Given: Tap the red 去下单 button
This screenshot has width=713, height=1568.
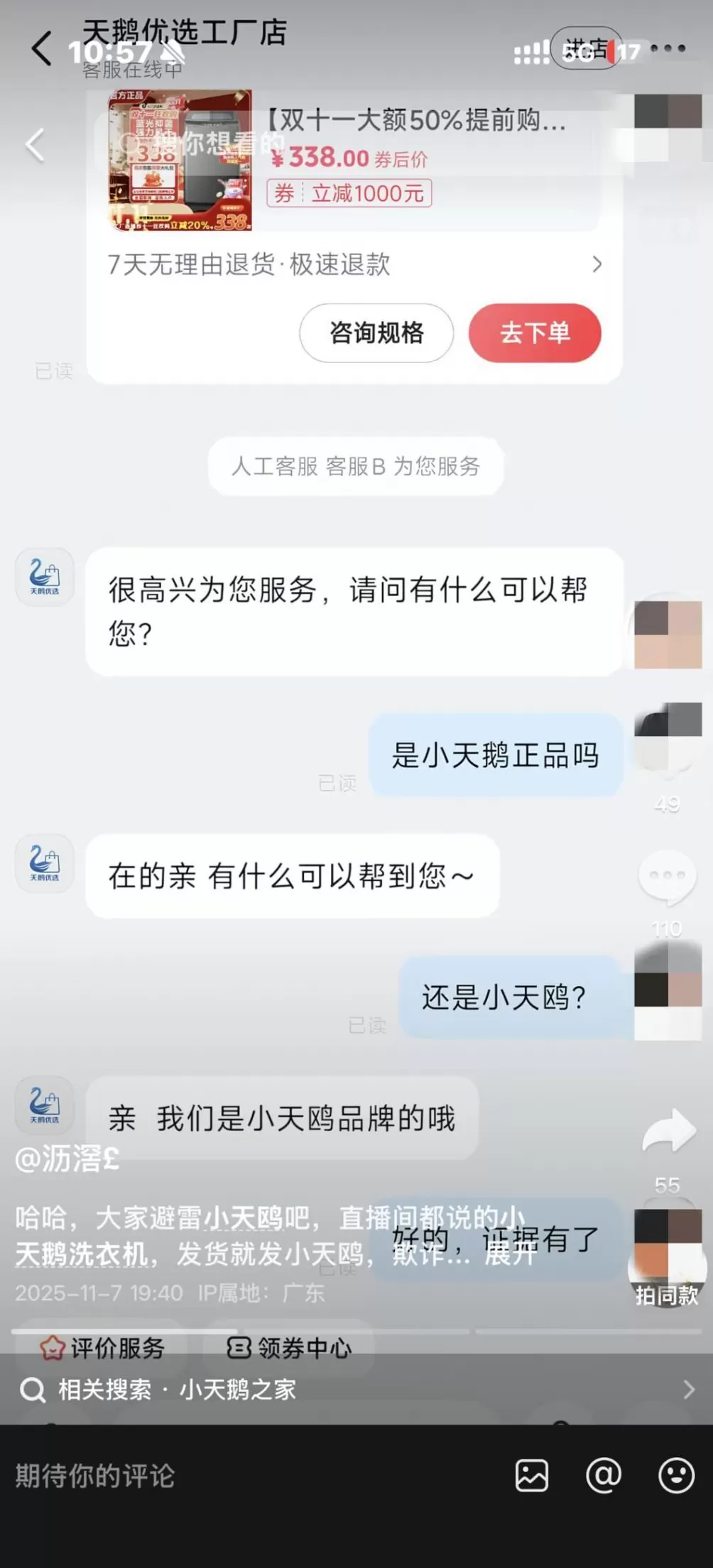Looking at the screenshot, I should [534, 333].
